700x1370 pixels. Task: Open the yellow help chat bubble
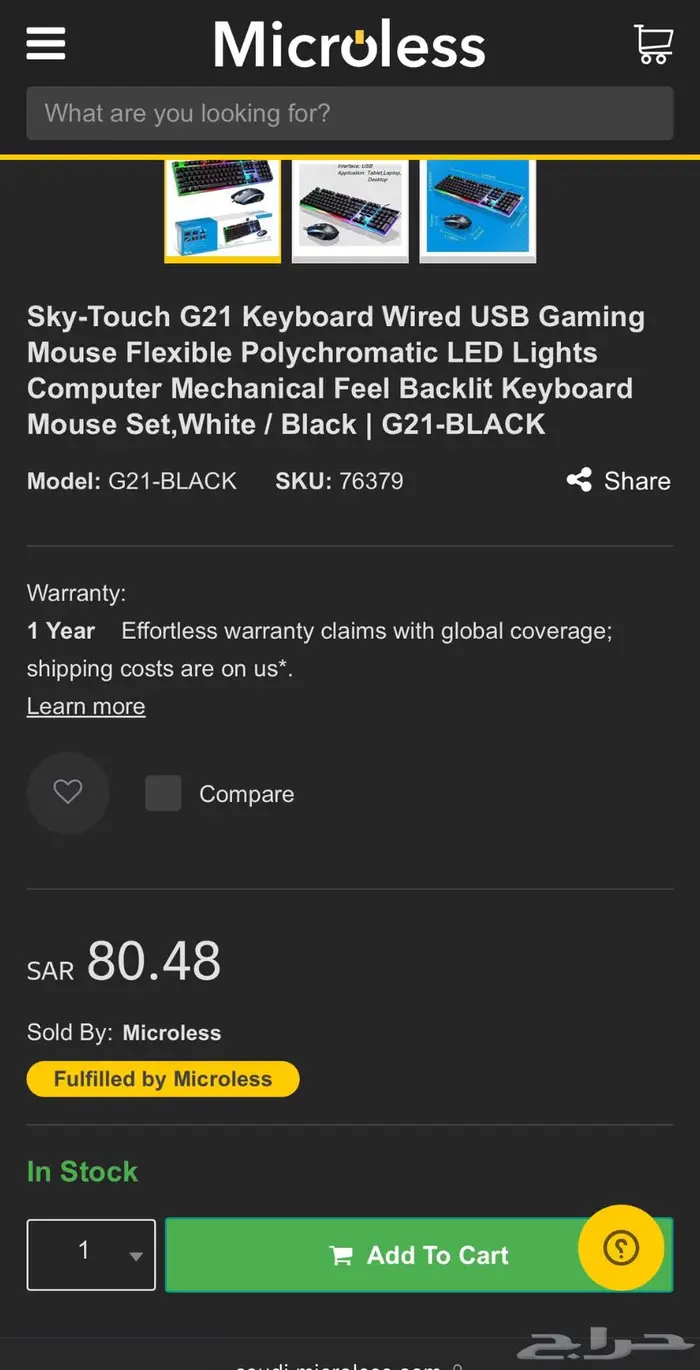621,1248
